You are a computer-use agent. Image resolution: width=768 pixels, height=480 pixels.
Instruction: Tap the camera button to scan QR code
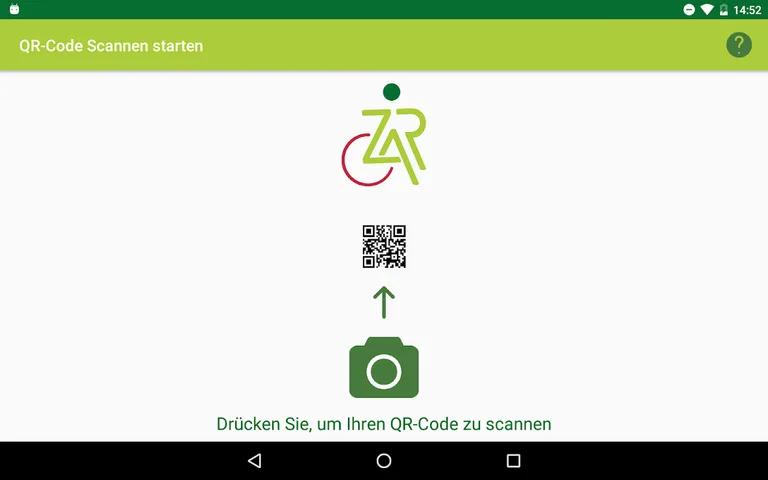tap(384, 369)
